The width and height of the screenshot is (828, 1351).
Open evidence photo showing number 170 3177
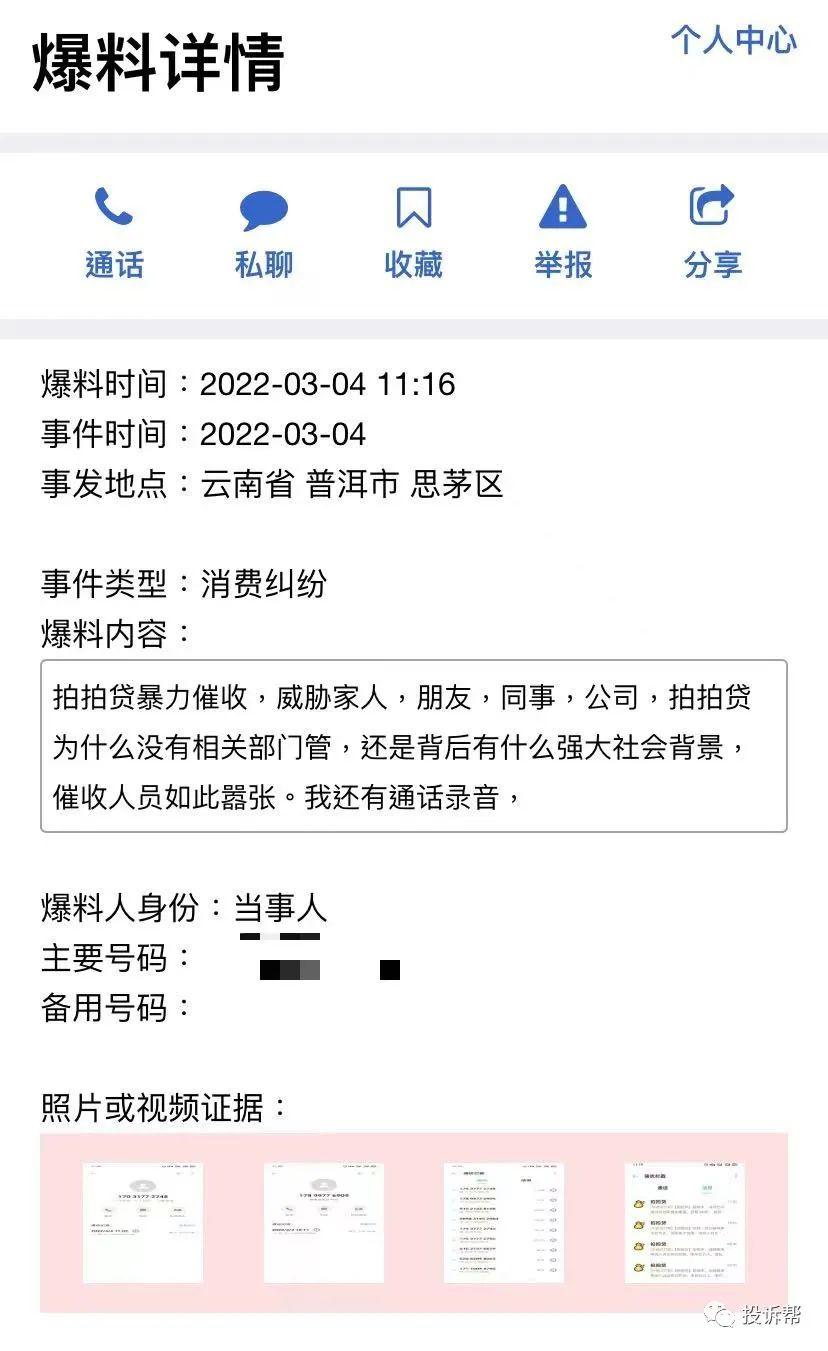(143, 1222)
